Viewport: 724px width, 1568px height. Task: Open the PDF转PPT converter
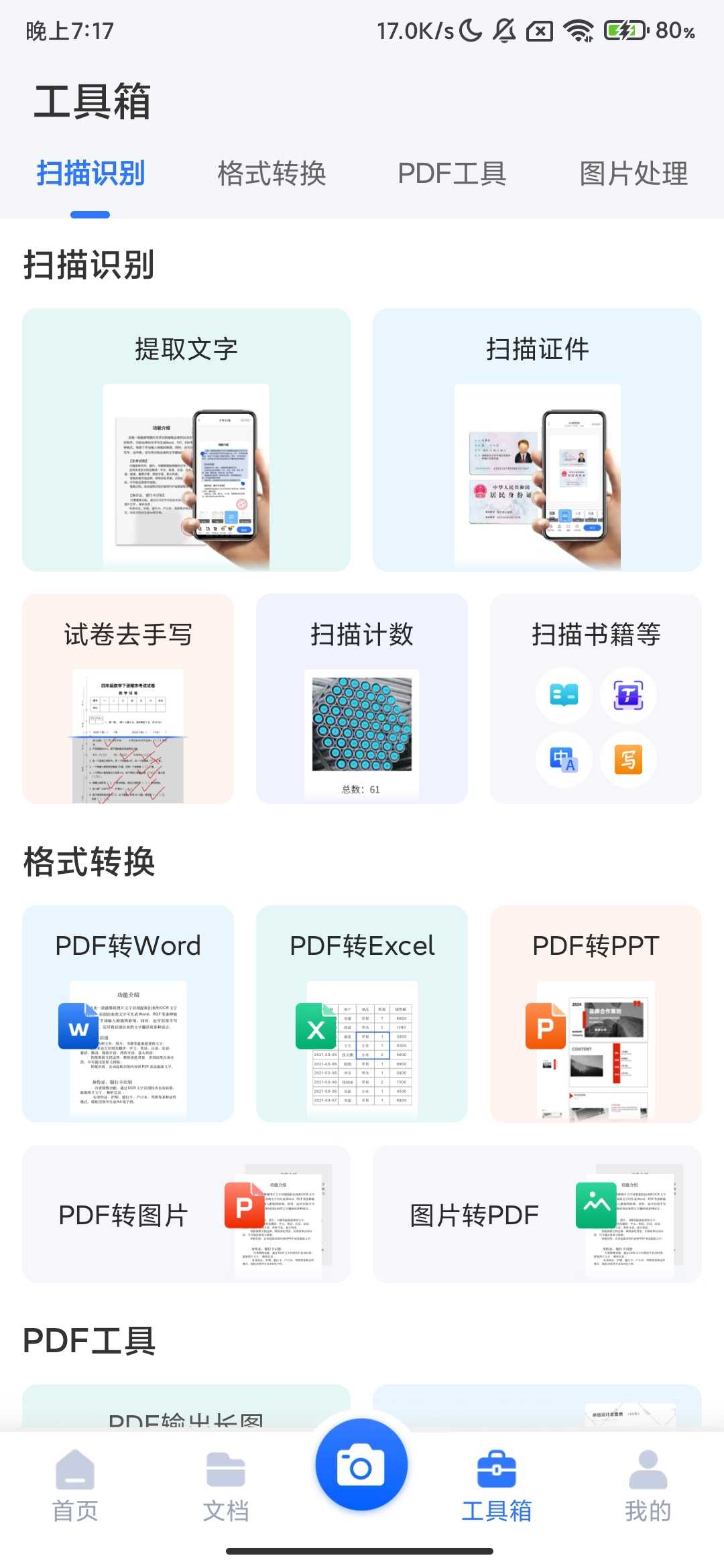pos(596,1013)
